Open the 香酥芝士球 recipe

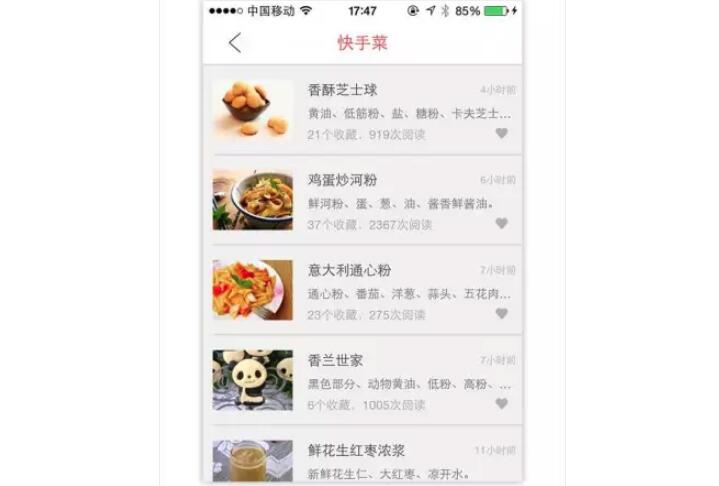(x=343, y=90)
